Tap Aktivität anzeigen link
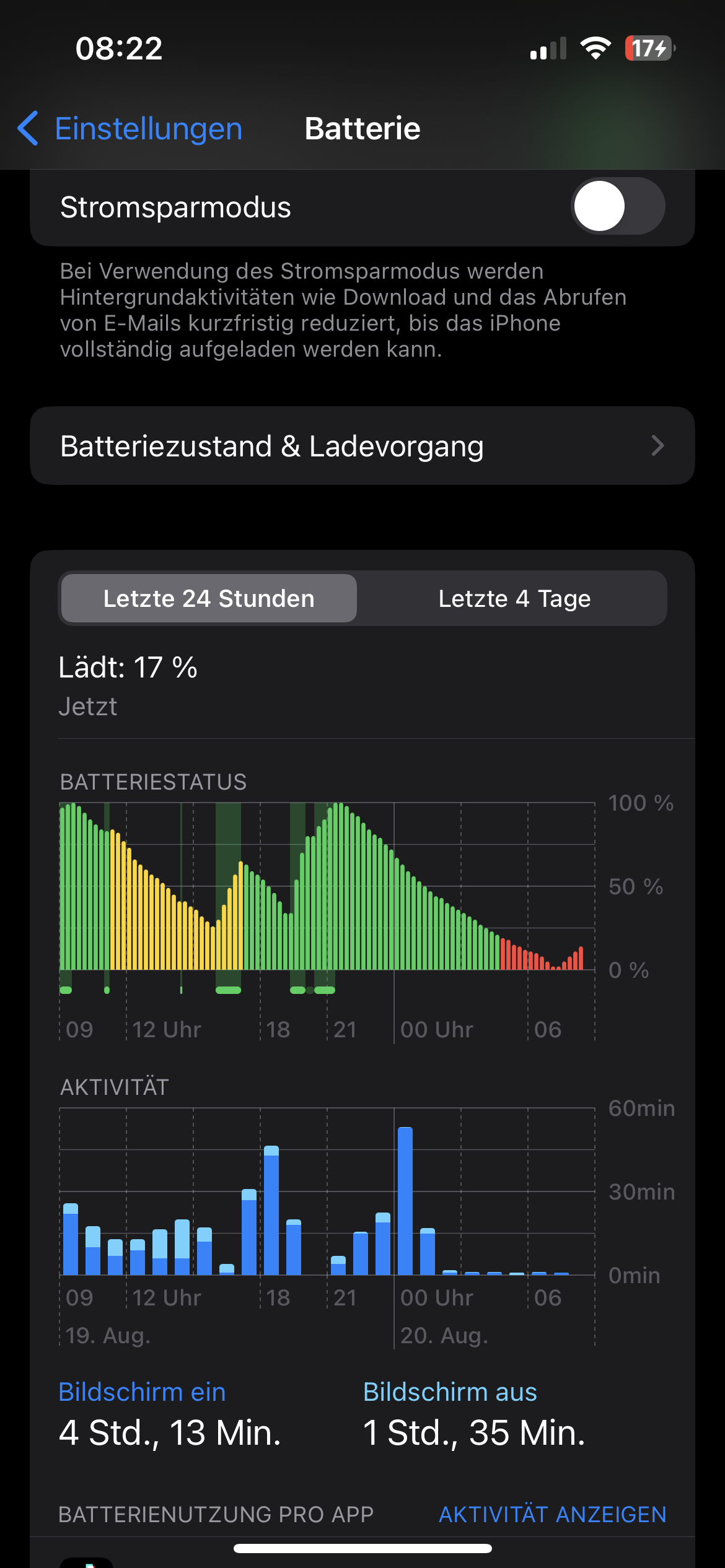 click(x=552, y=1514)
